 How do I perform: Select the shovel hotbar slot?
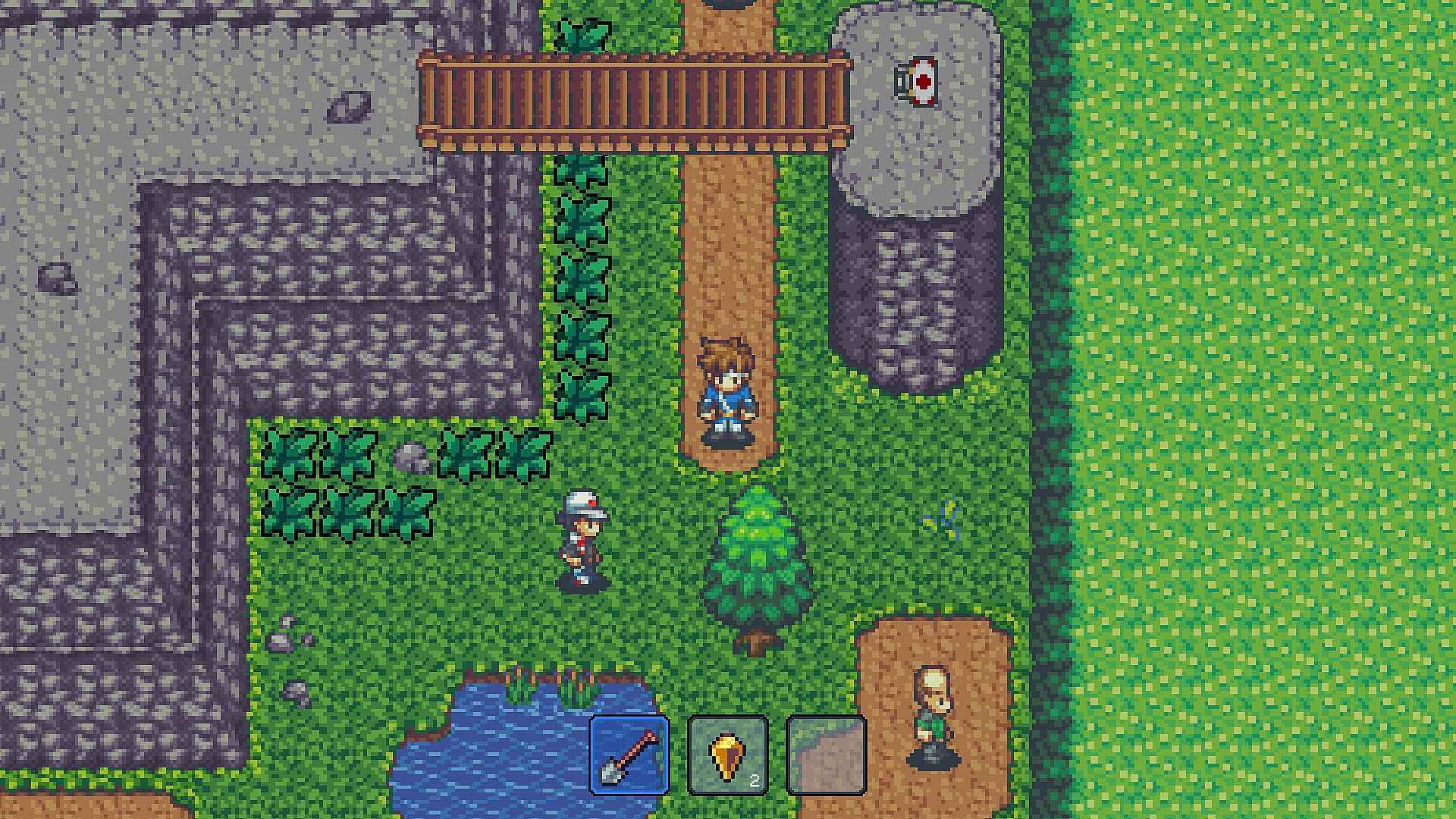click(629, 755)
